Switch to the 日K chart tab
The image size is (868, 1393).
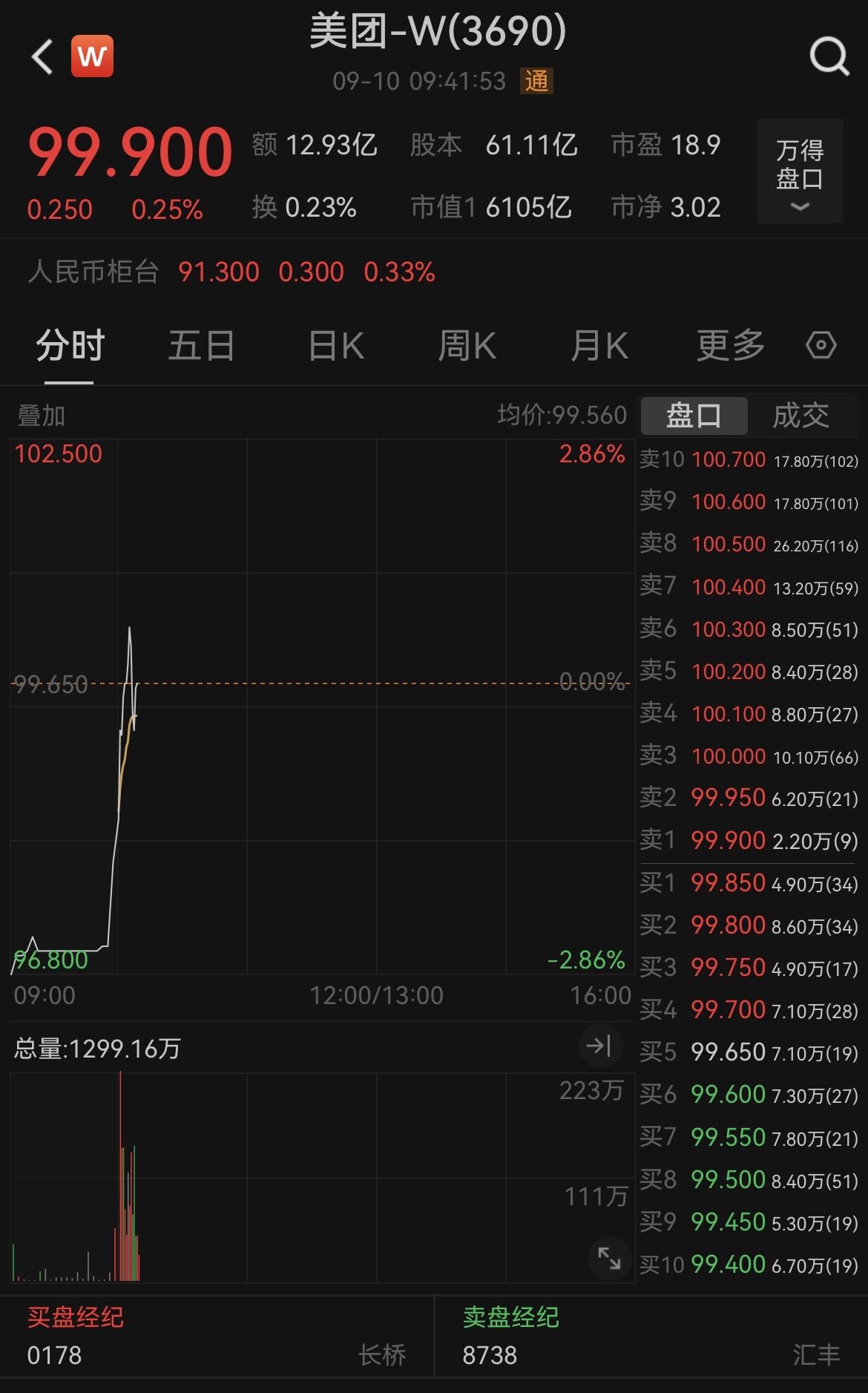pos(336,346)
